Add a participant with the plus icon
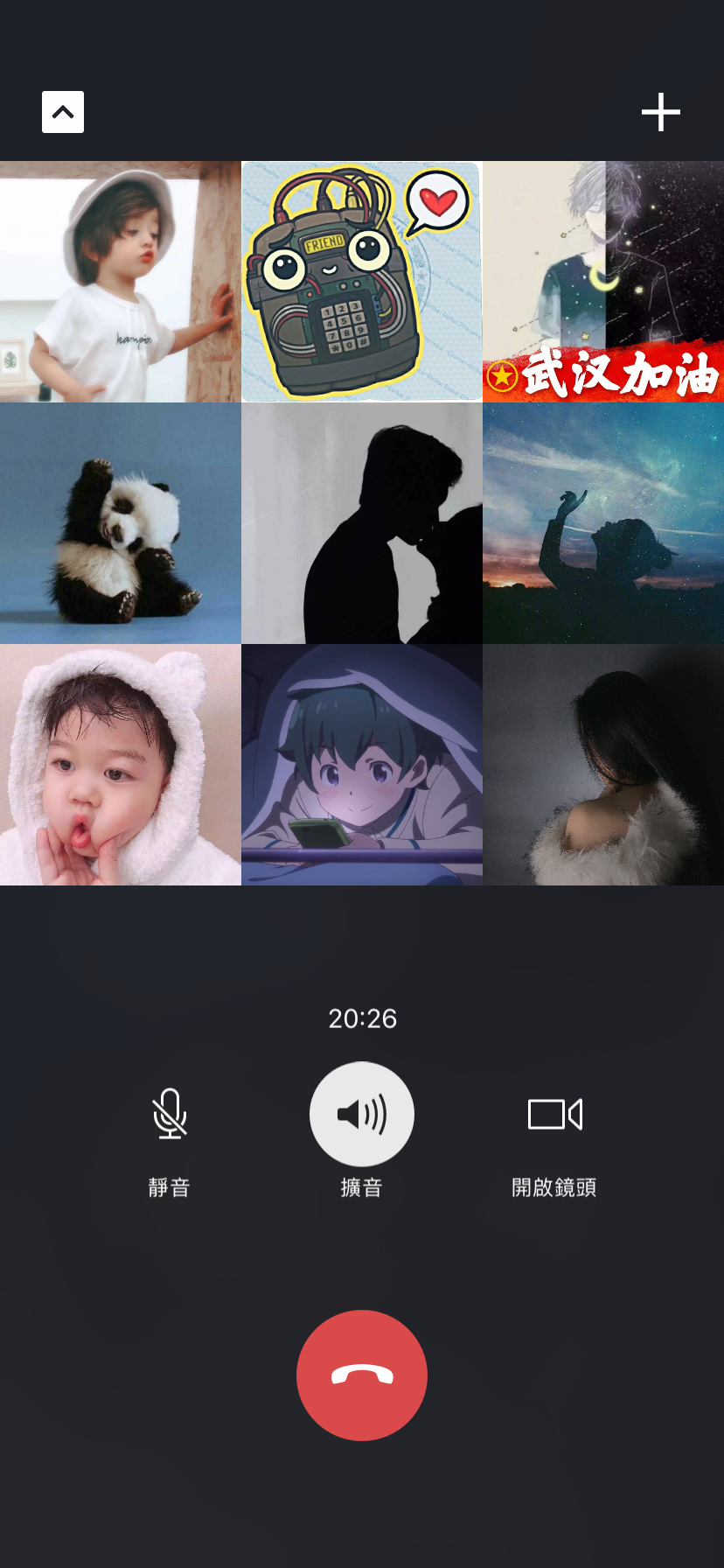The height and width of the screenshot is (1568, 724). click(x=660, y=112)
